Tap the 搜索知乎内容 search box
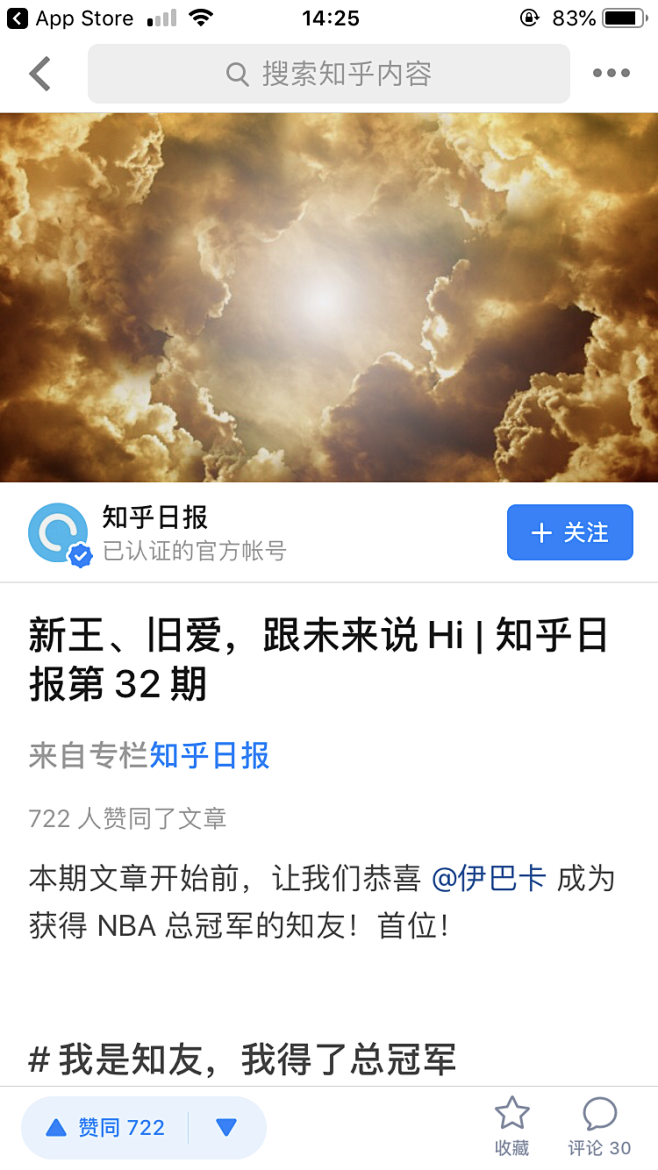The image size is (658, 1170). pos(329,73)
